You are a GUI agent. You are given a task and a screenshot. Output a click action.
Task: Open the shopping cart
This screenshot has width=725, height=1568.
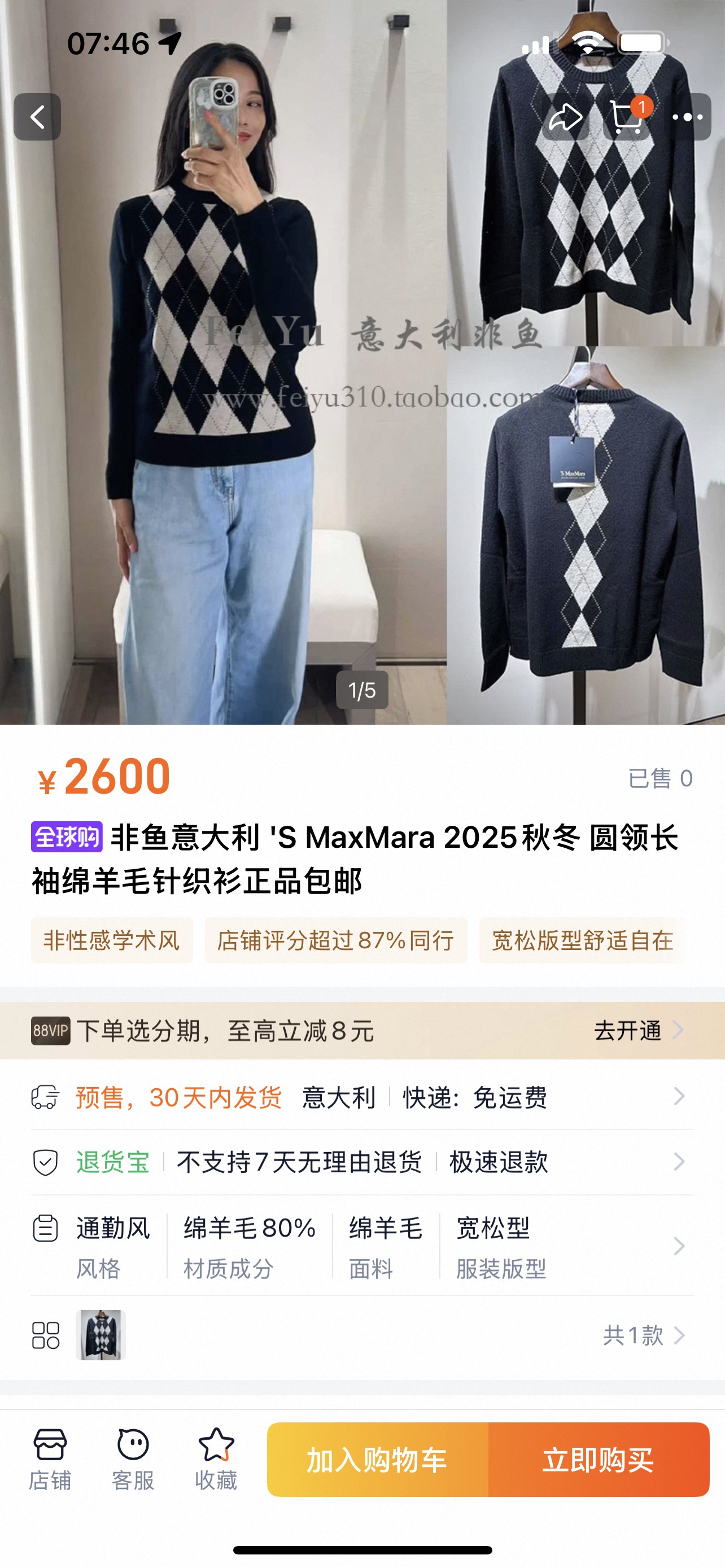pos(627,117)
